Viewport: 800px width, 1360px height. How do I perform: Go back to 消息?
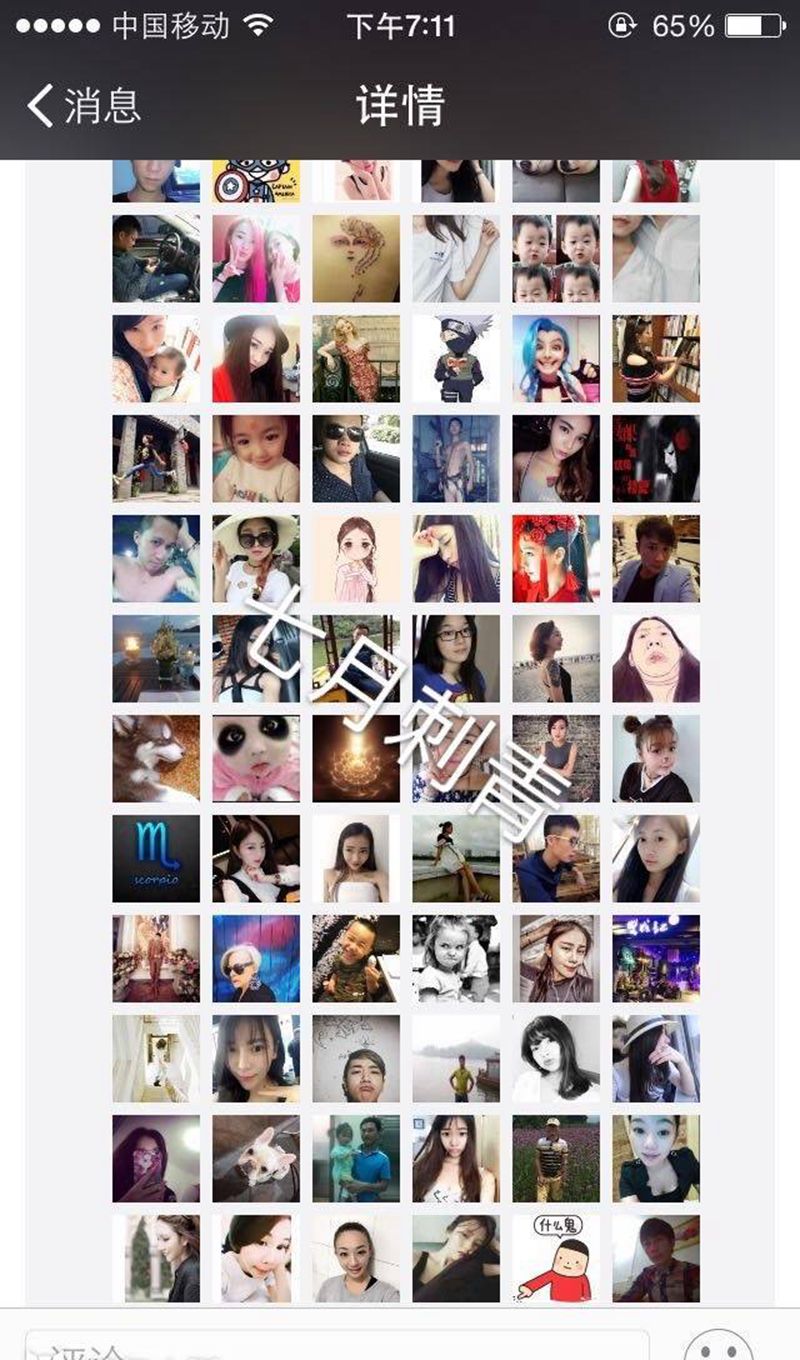click(85, 106)
